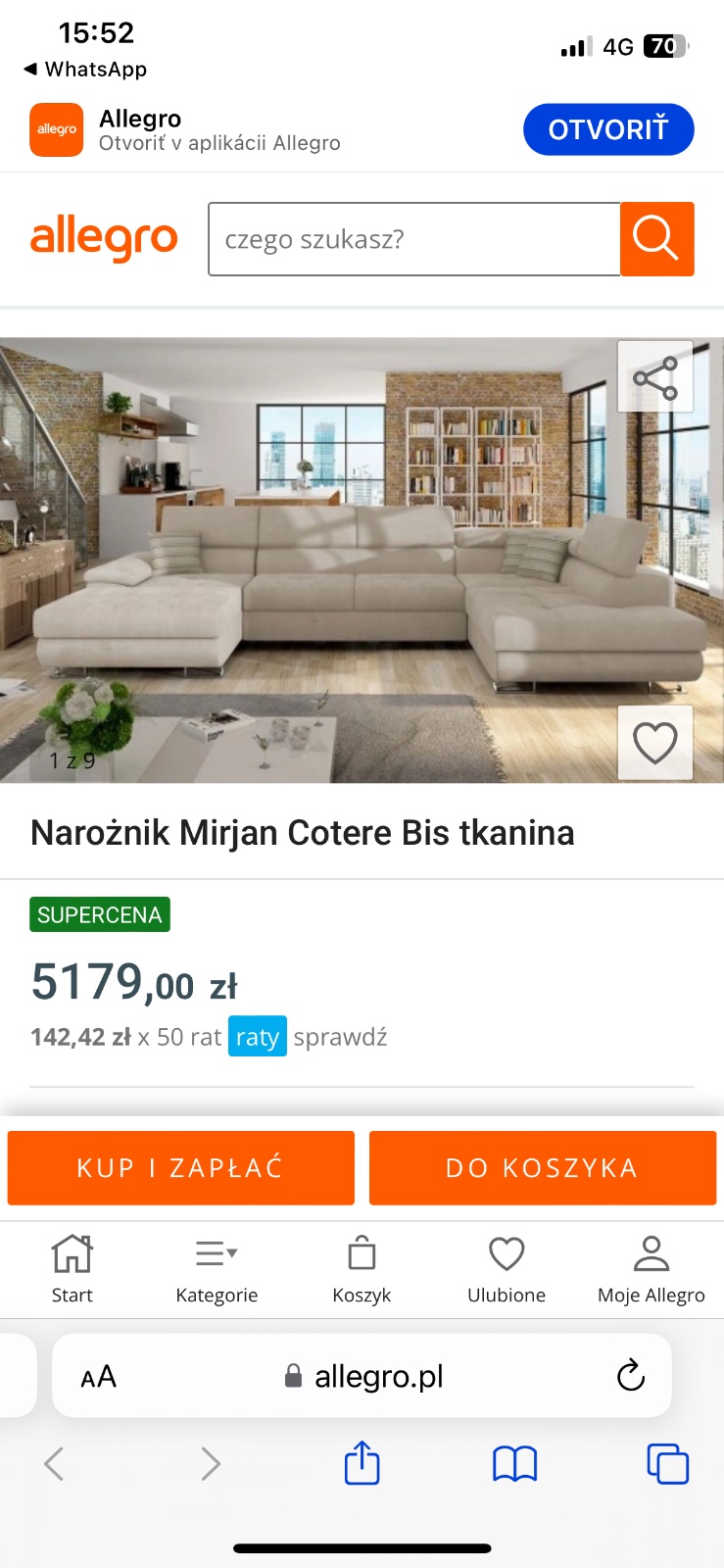The height and width of the screenshot is (1568, 724).
Task: Tap OTVORIŤ to open the Allegro app
Action: (607, 129)
